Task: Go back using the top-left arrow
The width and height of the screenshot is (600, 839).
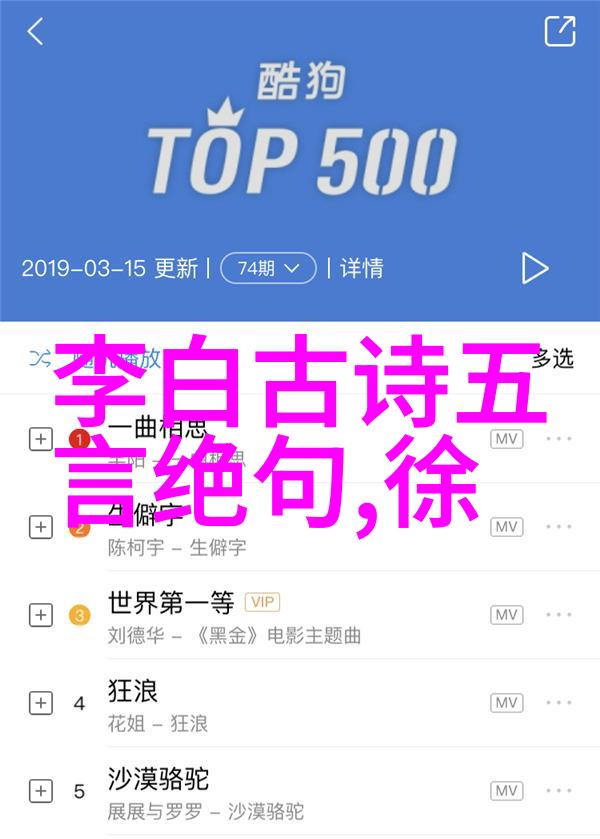Action: pyautogui.click(x=35, y=31)
